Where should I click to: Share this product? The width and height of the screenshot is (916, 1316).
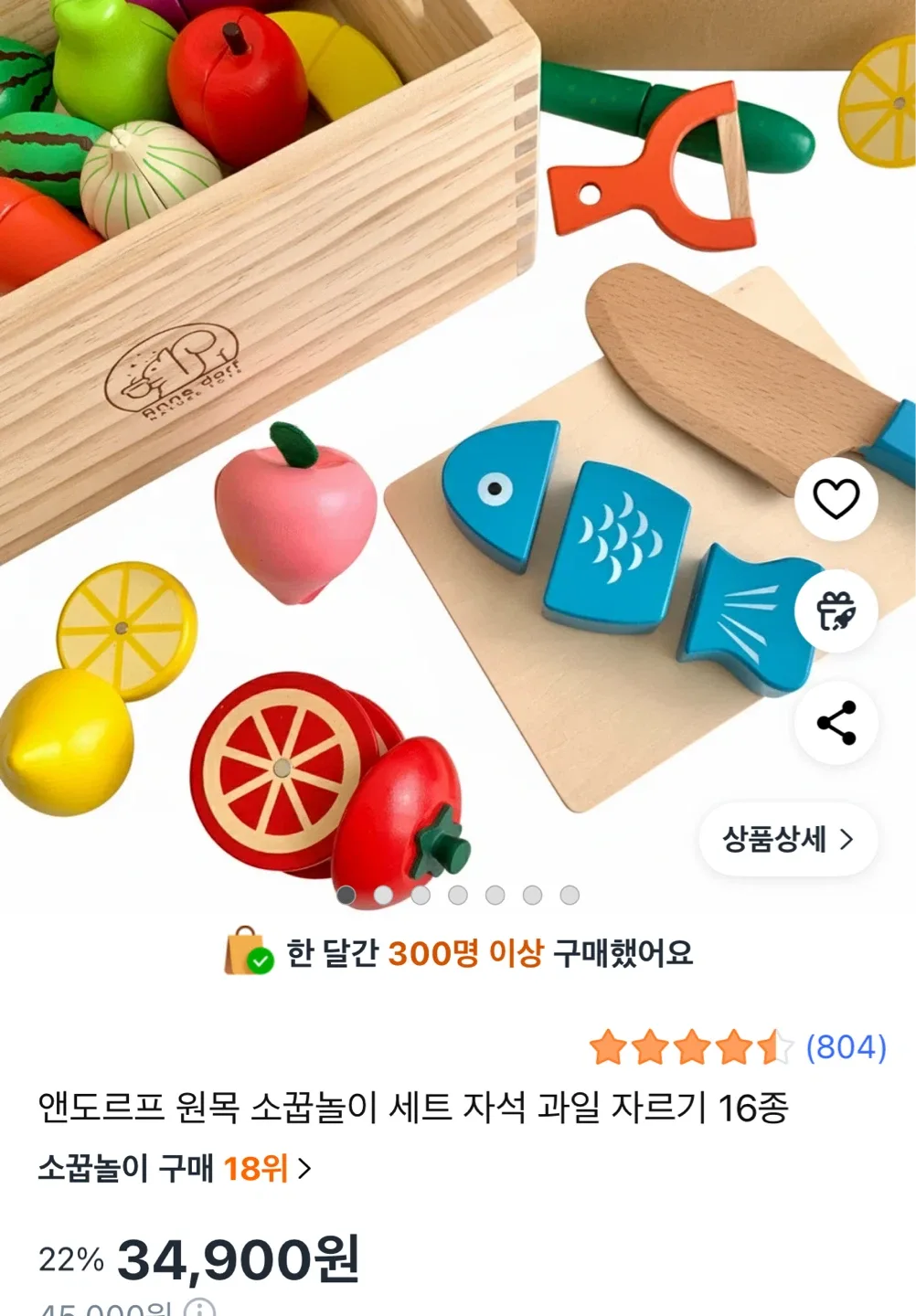pos(836,723)
